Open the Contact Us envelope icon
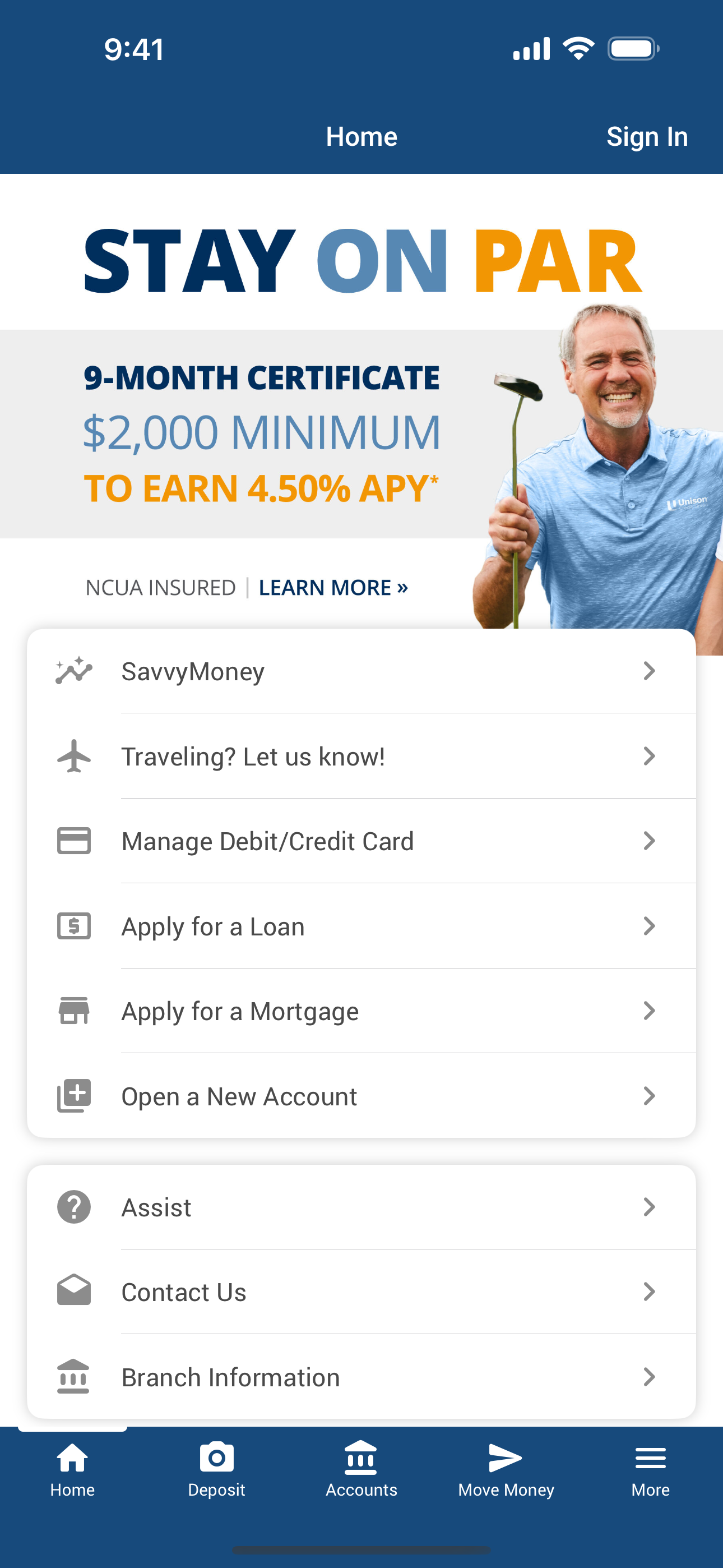 click(x=73, y=1292)
